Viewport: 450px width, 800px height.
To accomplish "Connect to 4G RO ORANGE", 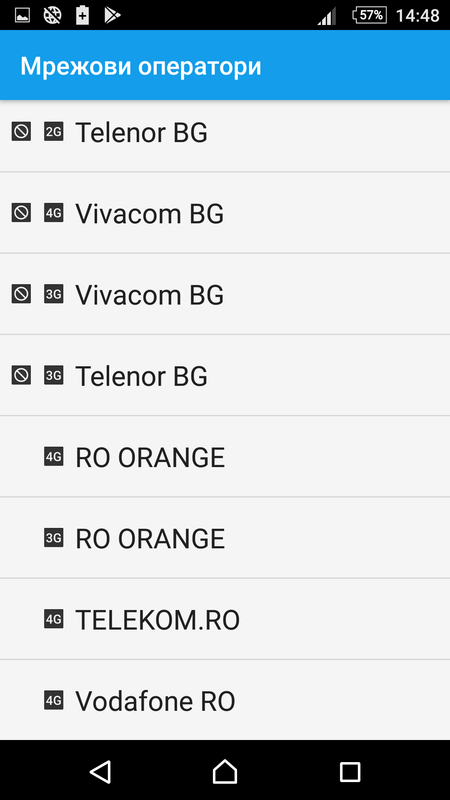I will click(225, 457).
